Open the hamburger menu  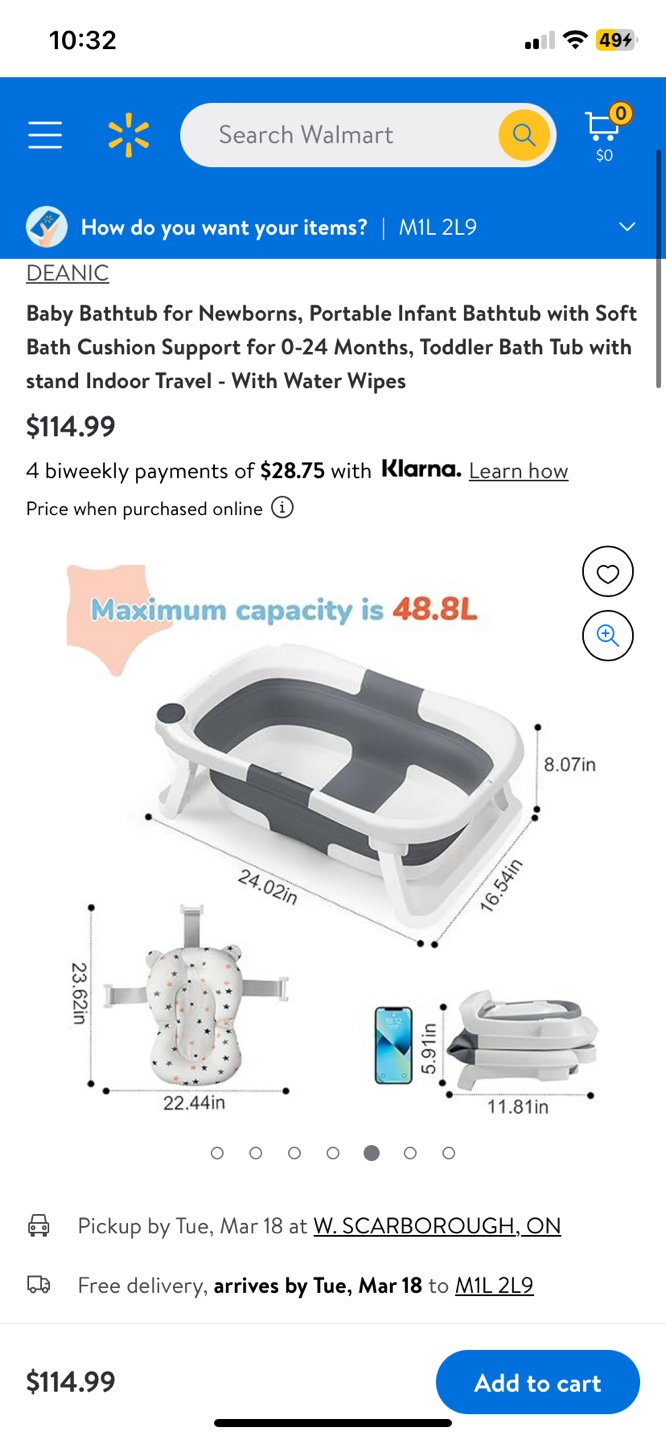tap(45, 135)
